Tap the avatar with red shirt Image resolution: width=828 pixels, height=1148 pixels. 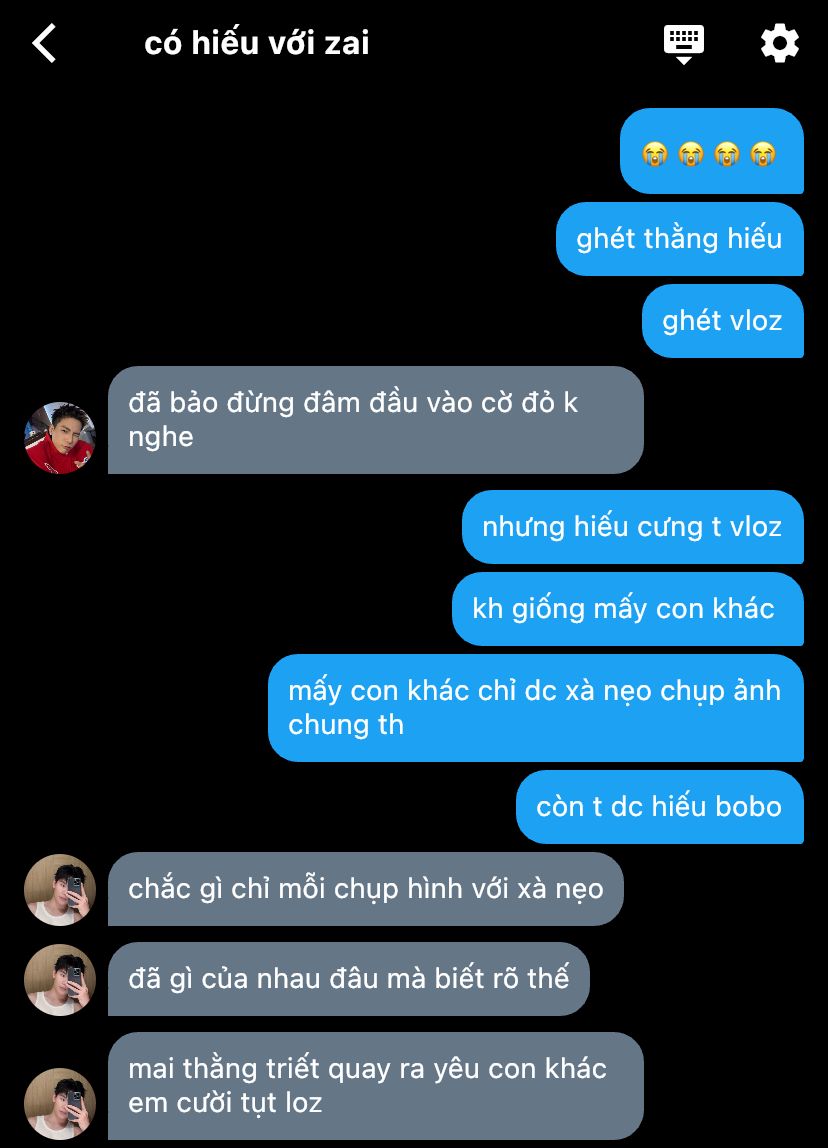pyautogui.click(x=60, y=438)
